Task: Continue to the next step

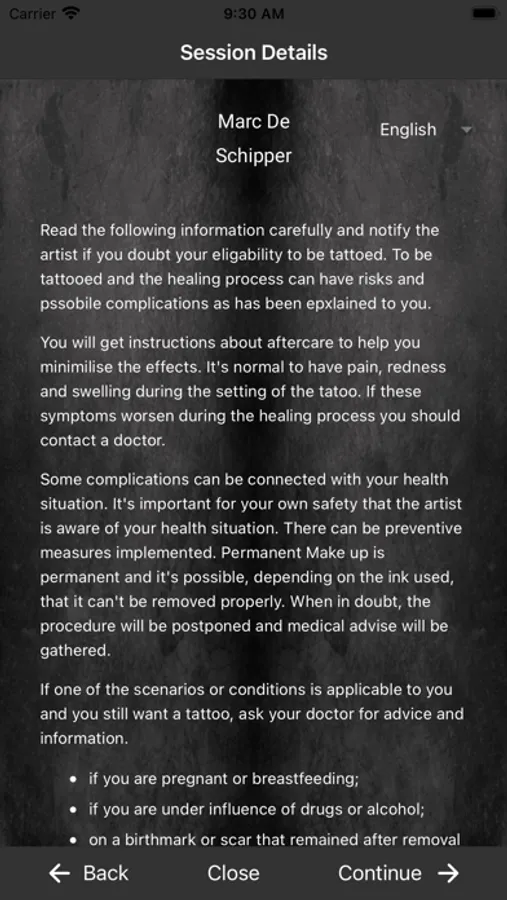Action: coord(398,873)
